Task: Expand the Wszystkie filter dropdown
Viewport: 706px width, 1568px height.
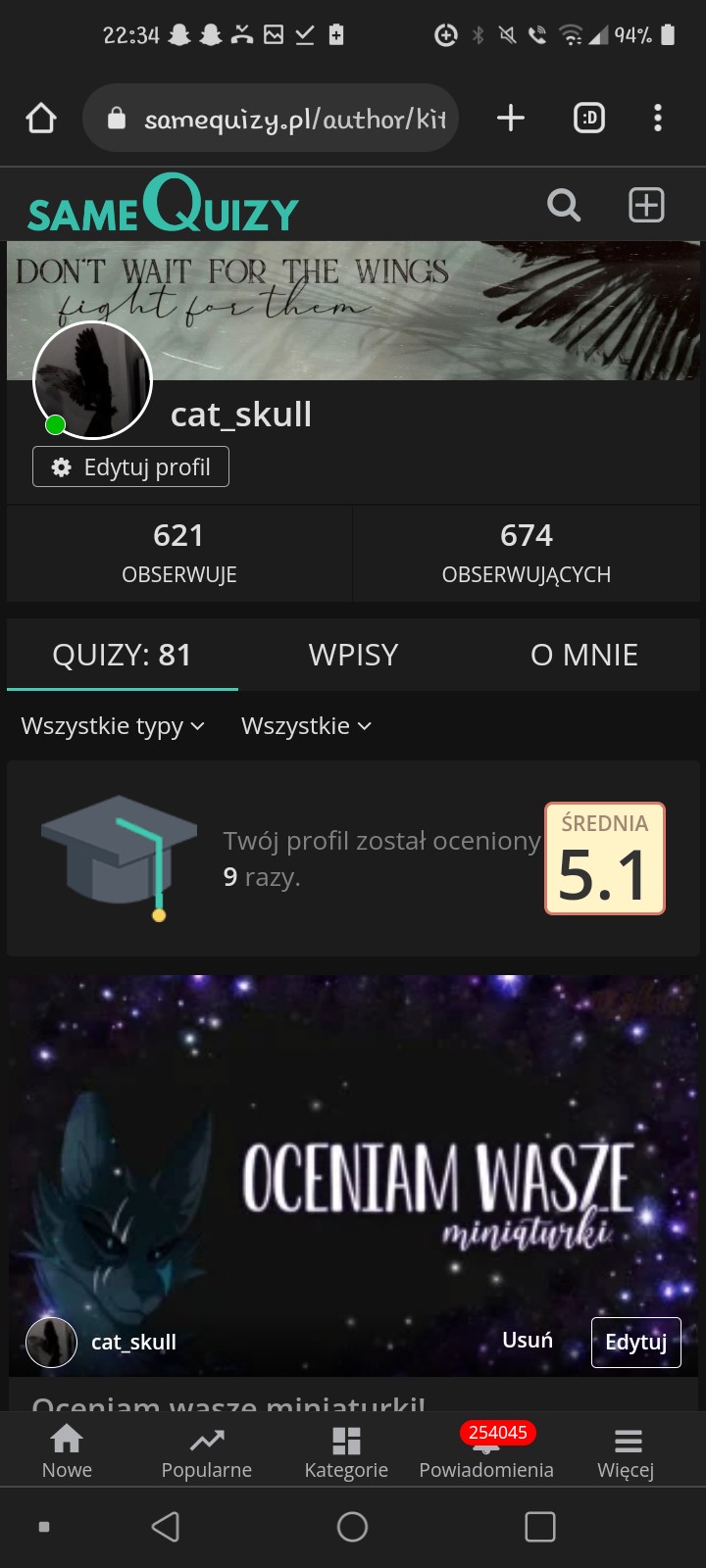Action: [306, 726]
